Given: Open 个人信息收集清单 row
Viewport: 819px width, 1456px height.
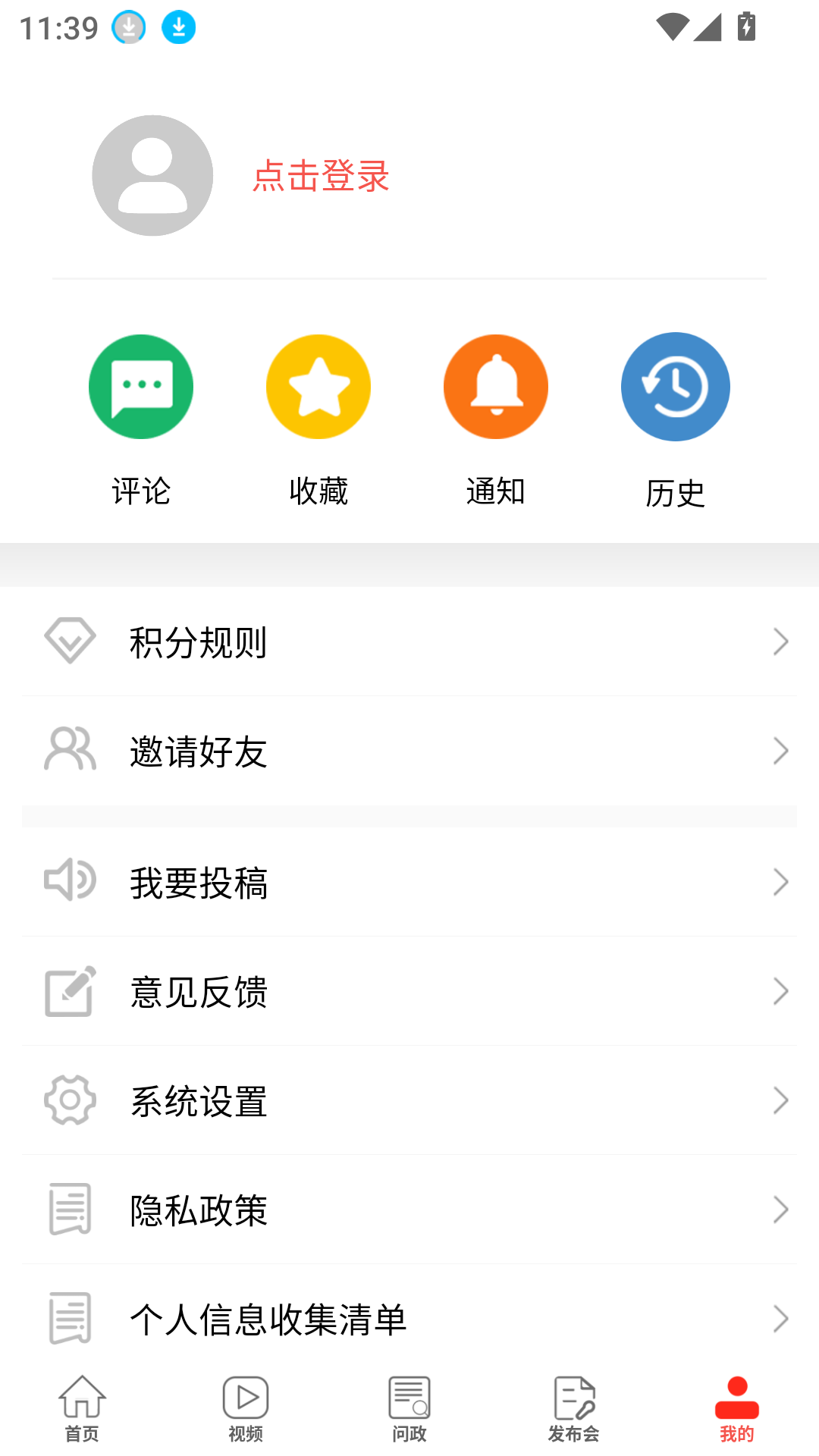Looking at the screenshot, I should click(409, 1319).
